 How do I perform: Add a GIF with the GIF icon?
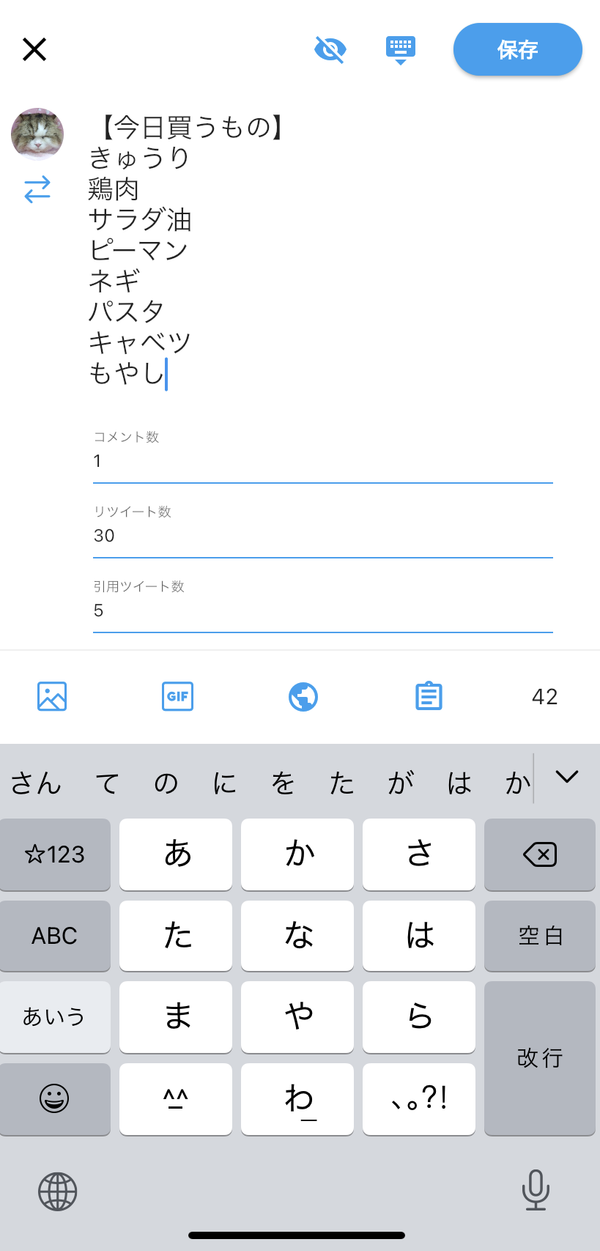(177, 696)
